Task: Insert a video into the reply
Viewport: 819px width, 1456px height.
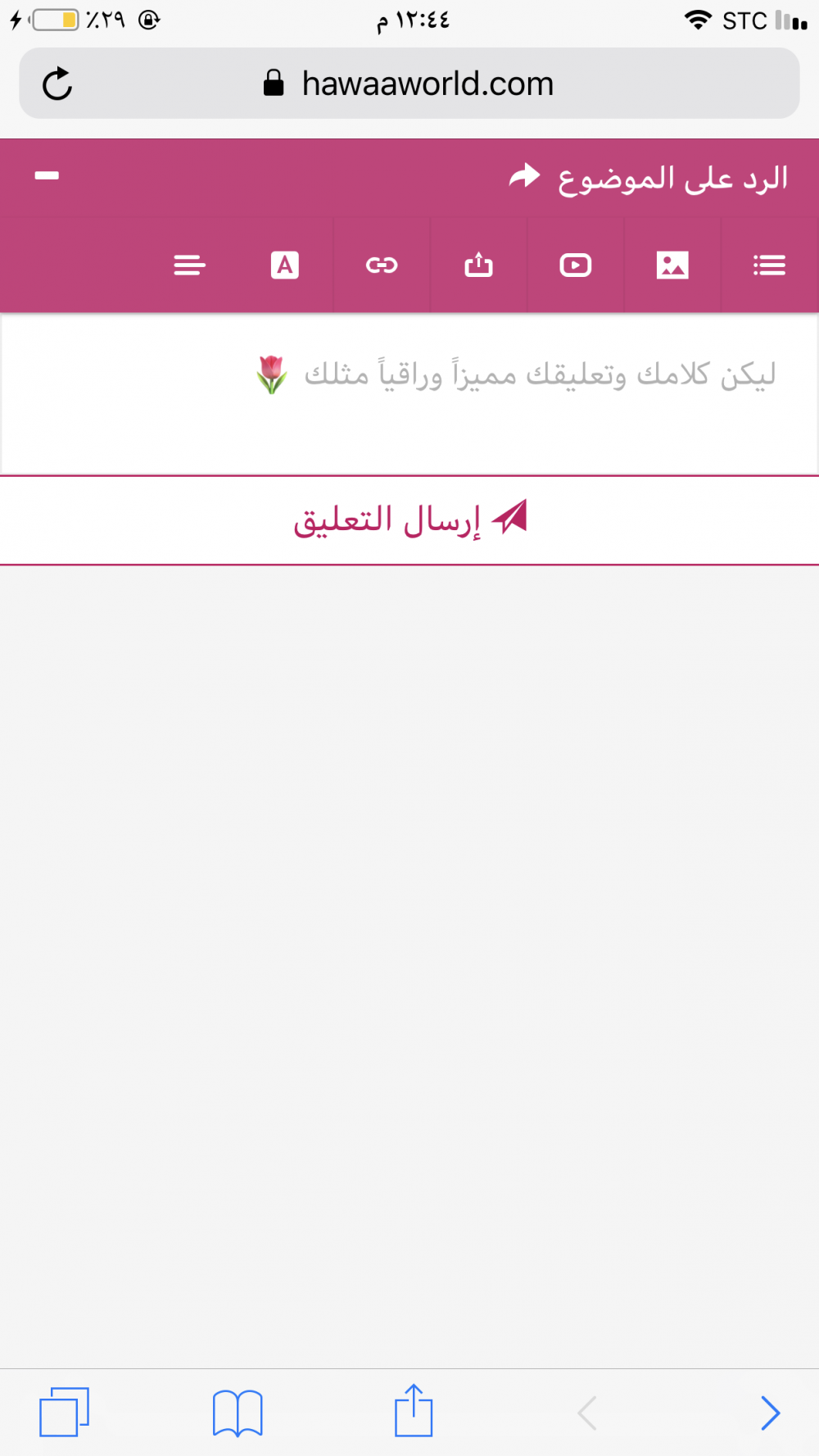Action: 576,265
